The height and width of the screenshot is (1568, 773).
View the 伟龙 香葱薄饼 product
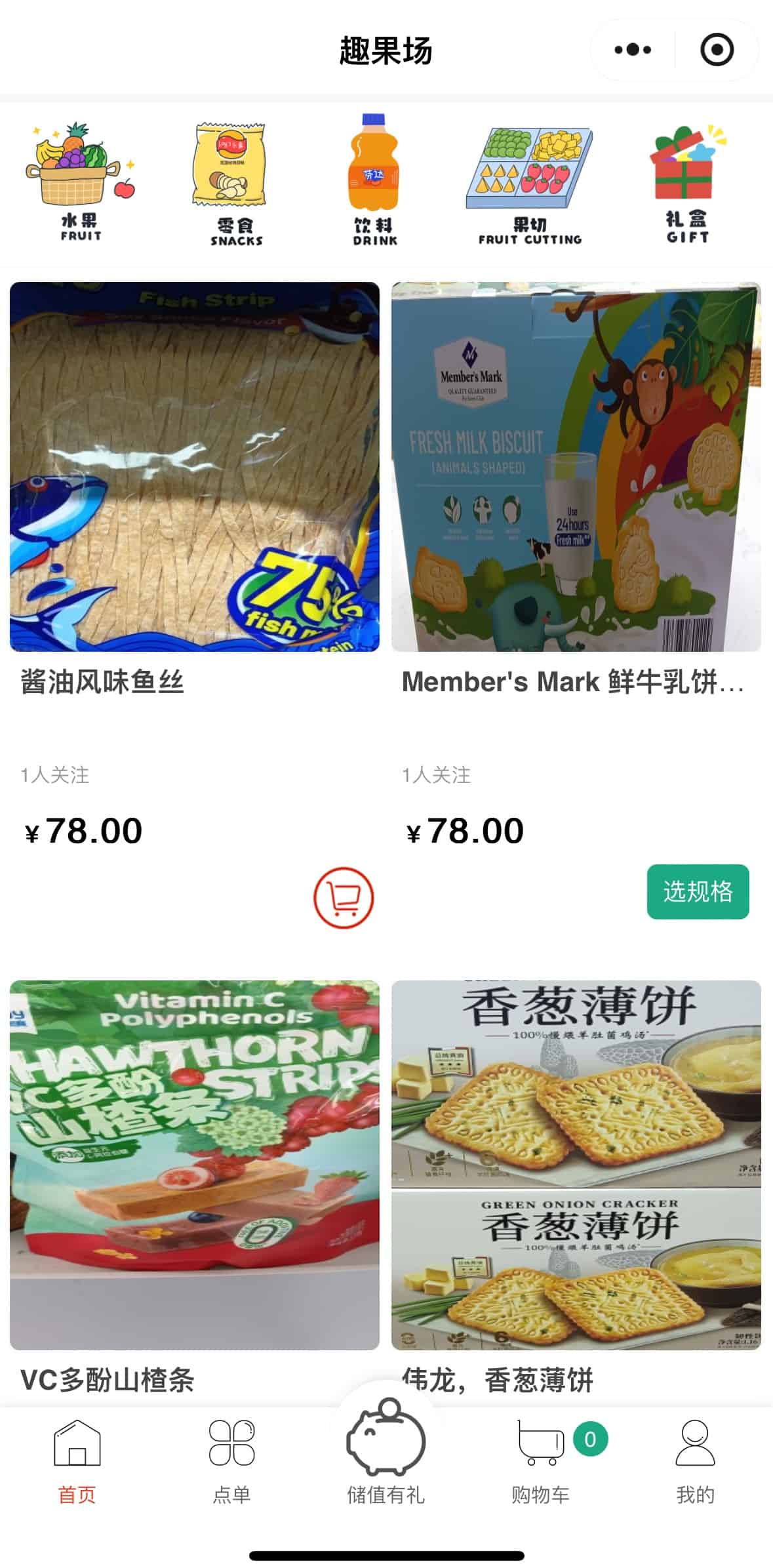576,1164
